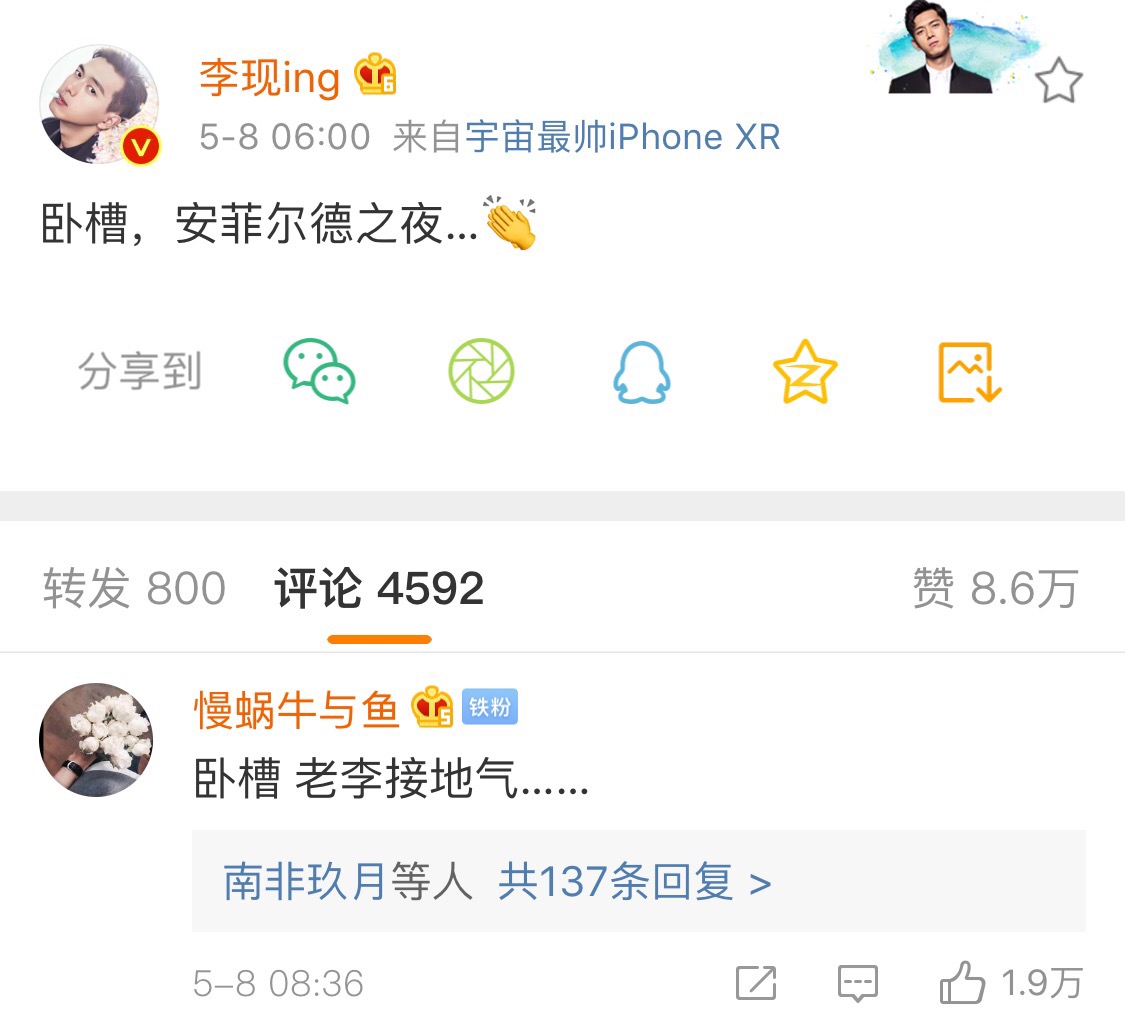
Task: Expand the 共137条回复 replies
Action: tap(634, 883)
